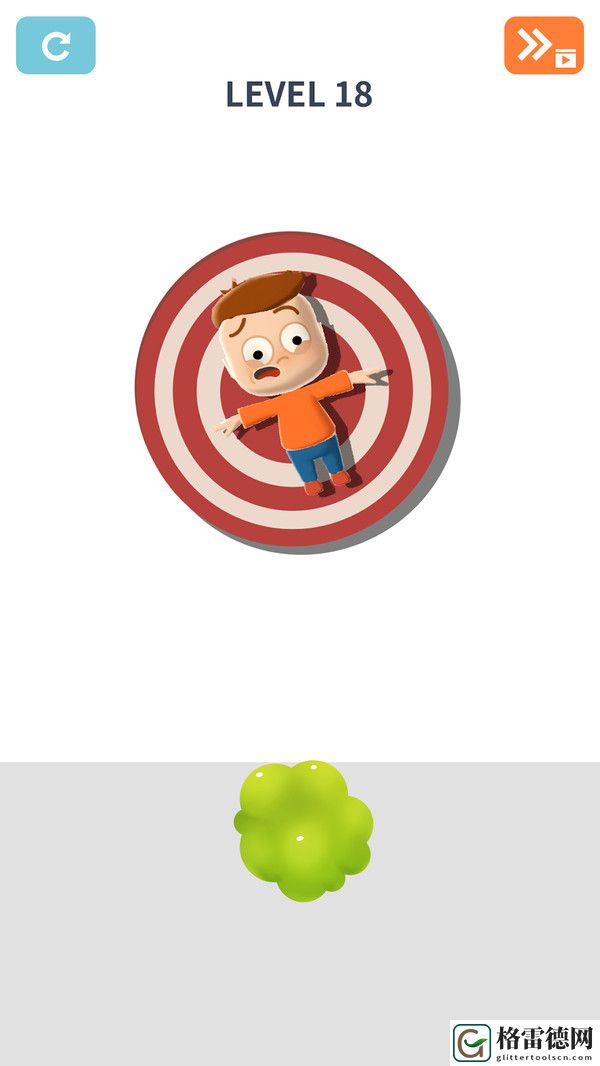Skip this level by watching an ad
The width and height of the screenshot is (600, 1066).
tap(544, 46)
